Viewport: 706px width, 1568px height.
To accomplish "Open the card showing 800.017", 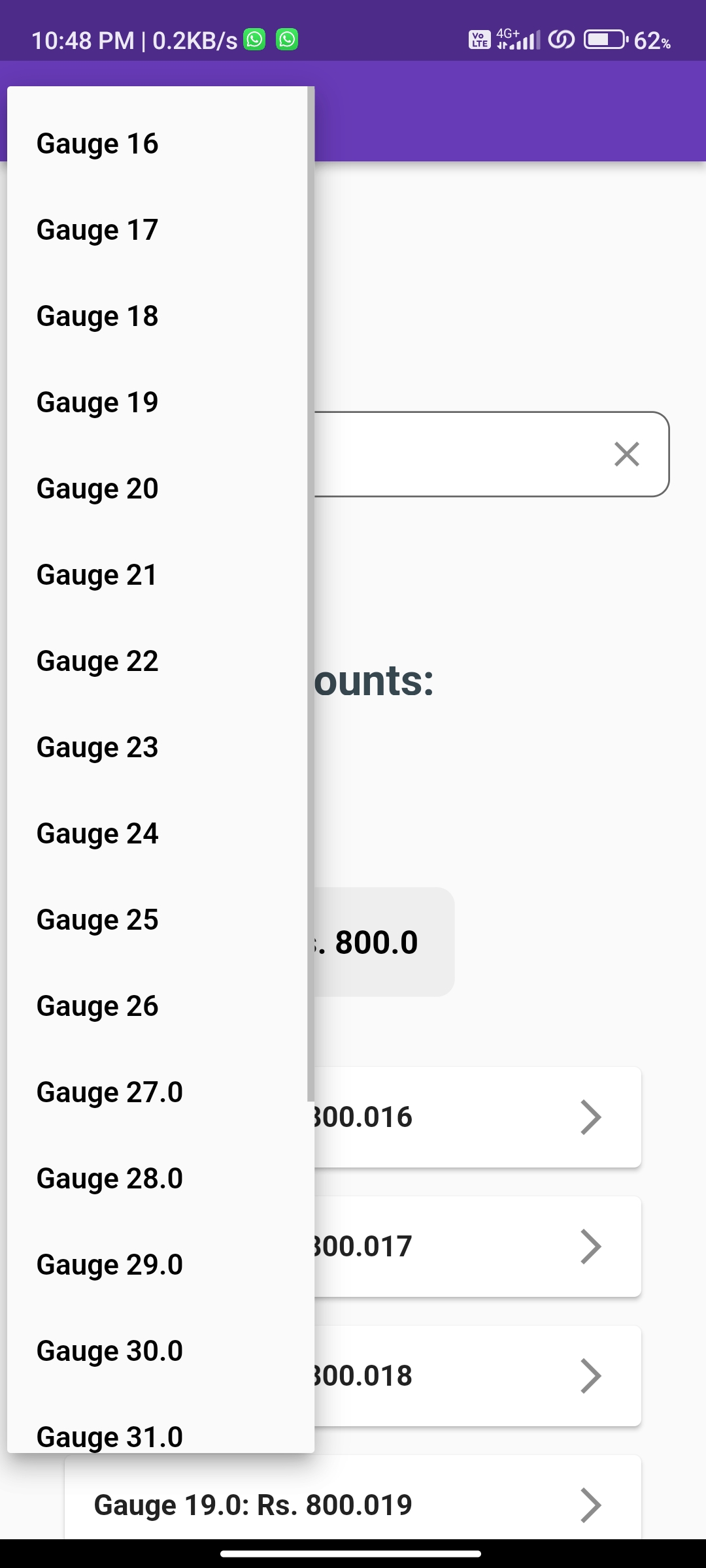I will tap(477, 1247).
